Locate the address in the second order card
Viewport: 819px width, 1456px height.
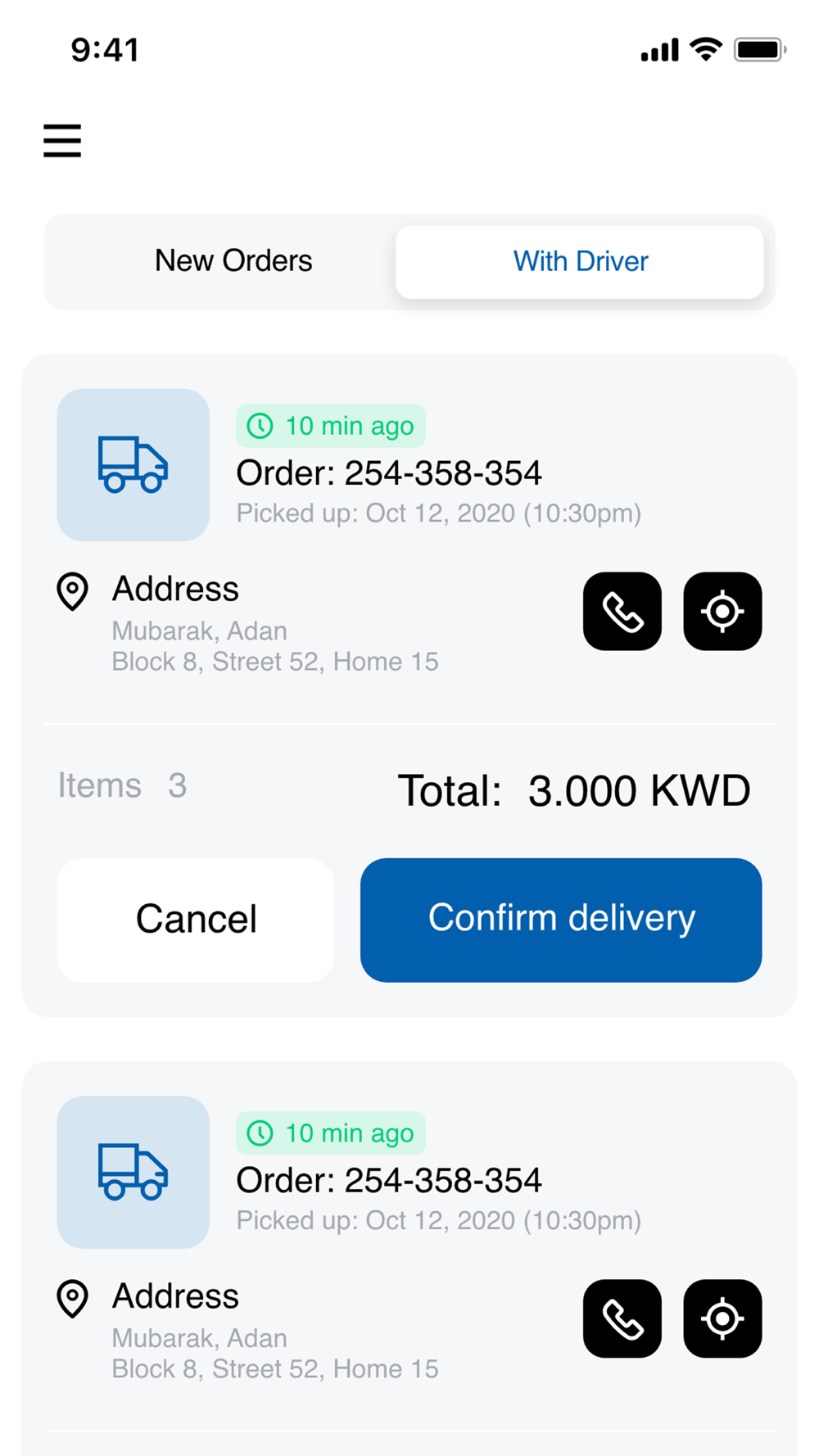722,1318
